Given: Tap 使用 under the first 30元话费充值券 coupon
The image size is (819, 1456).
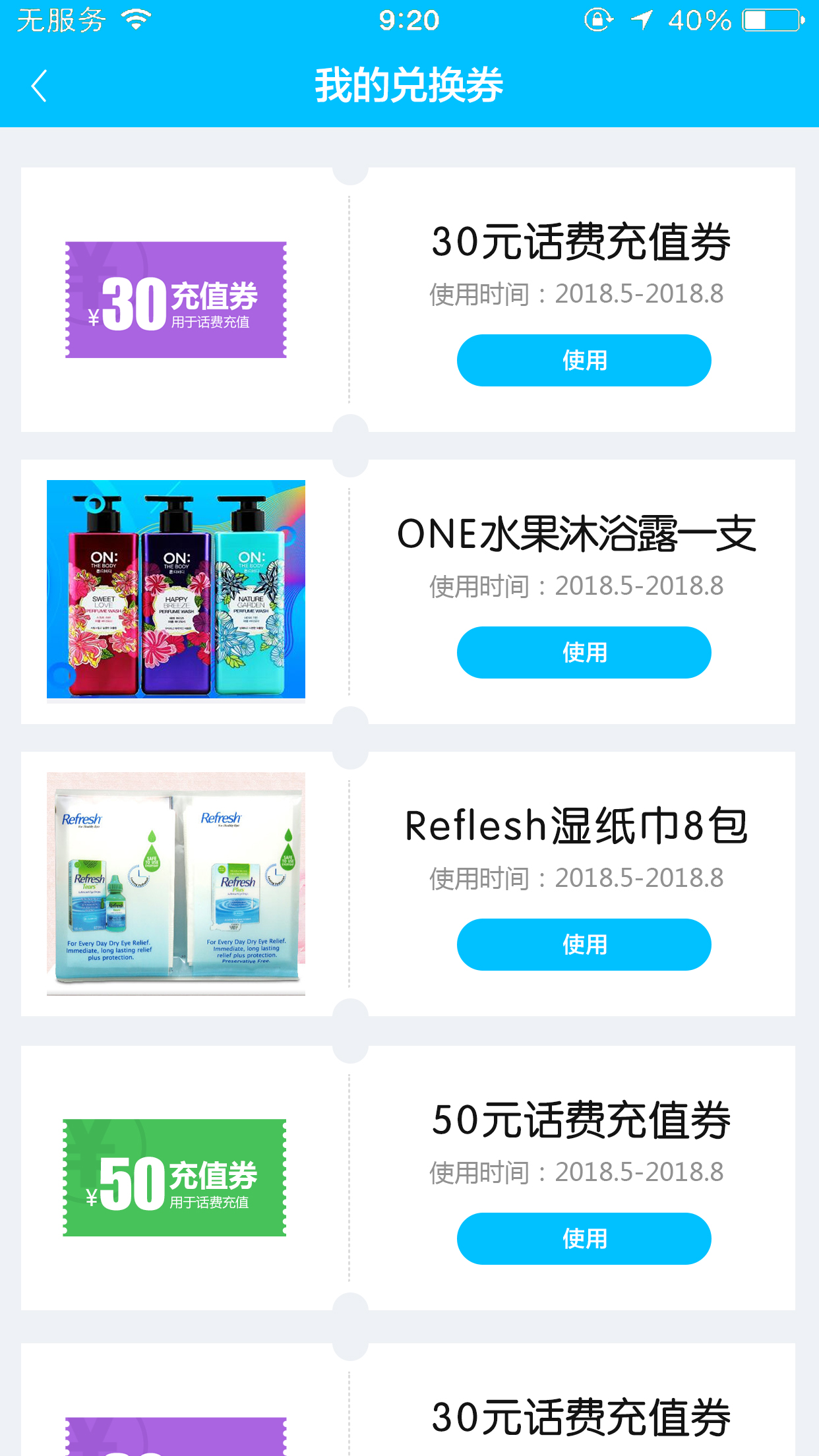Looking at the screenshot, I should coord(584,361).
